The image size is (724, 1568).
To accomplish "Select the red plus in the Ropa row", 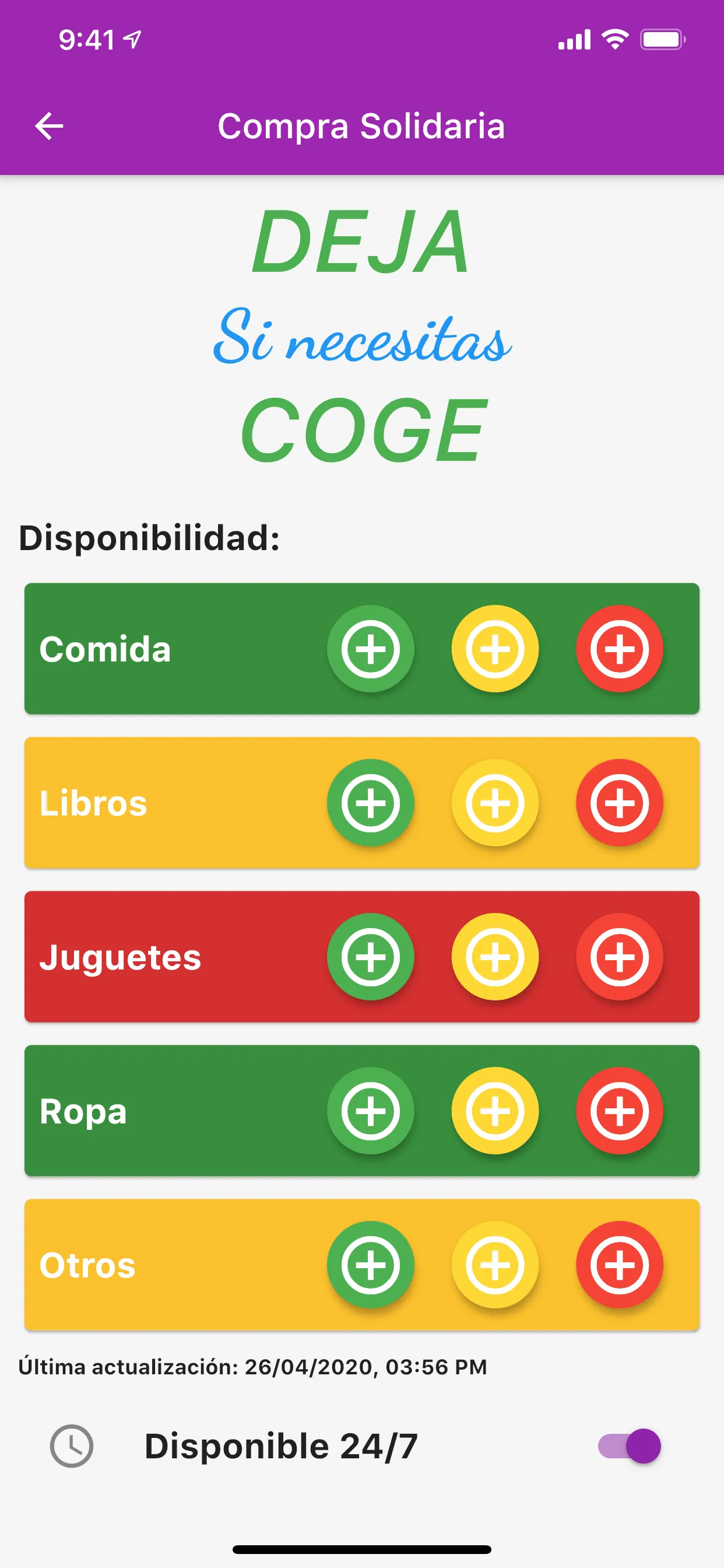I will [x=619, y=1111].
